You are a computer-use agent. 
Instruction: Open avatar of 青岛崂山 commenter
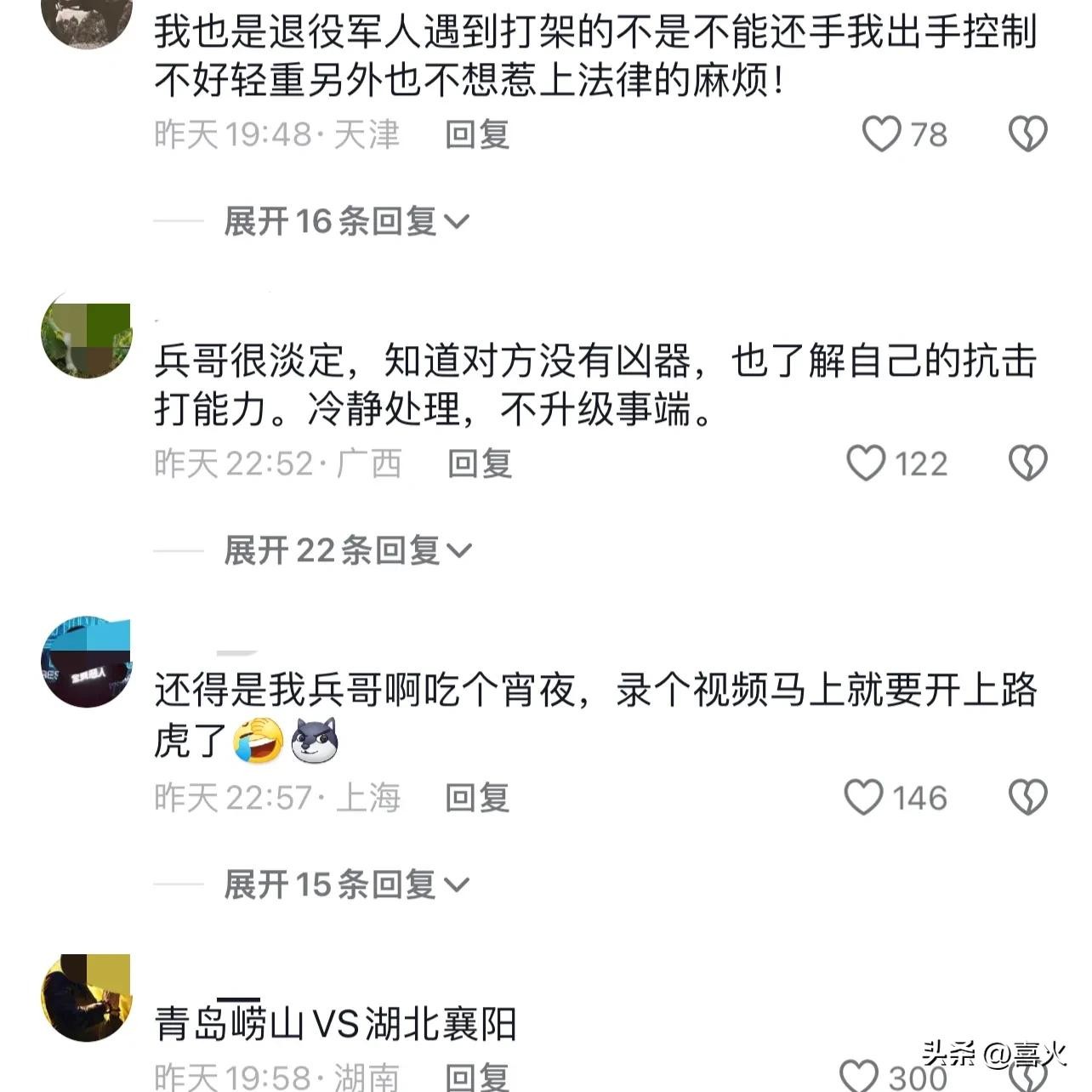tap(86, 997)
